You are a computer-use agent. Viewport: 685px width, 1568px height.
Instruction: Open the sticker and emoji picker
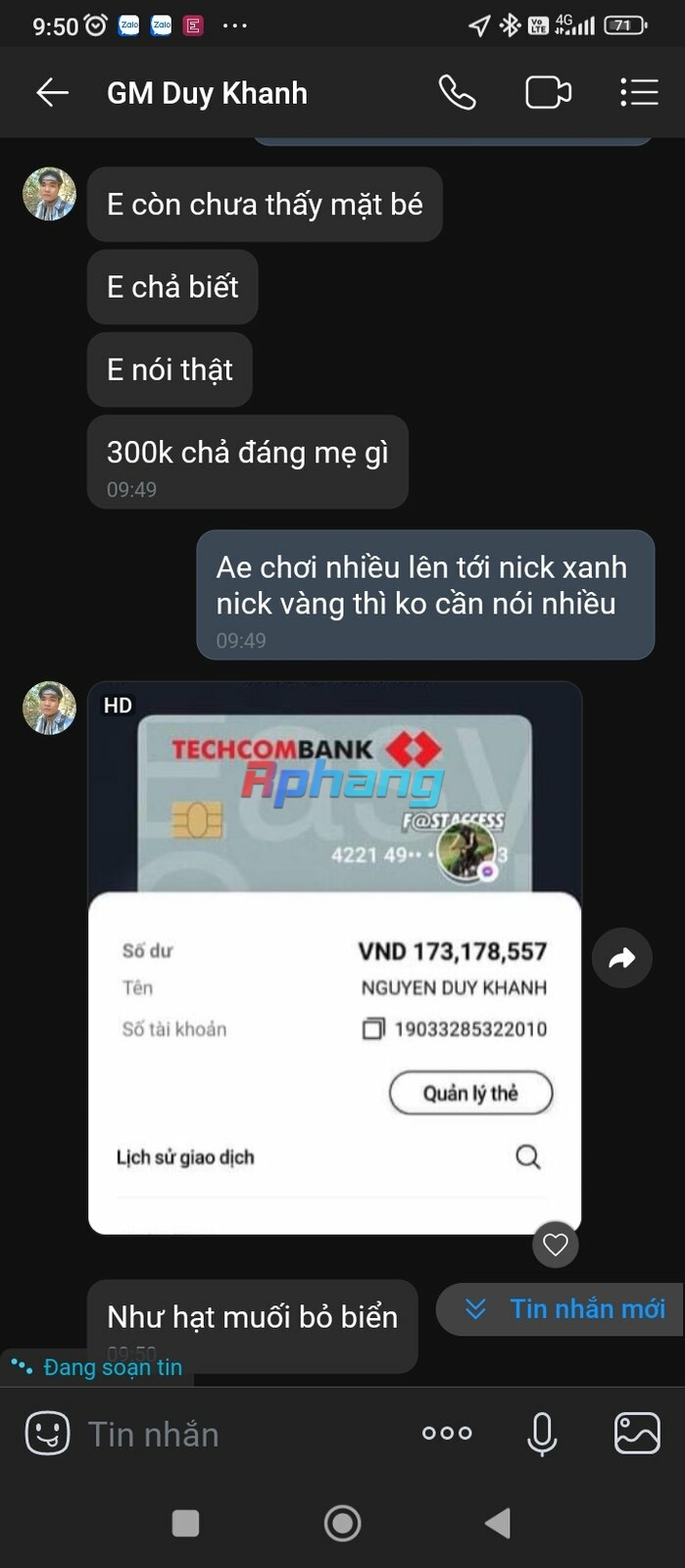tap(47, 1434)
